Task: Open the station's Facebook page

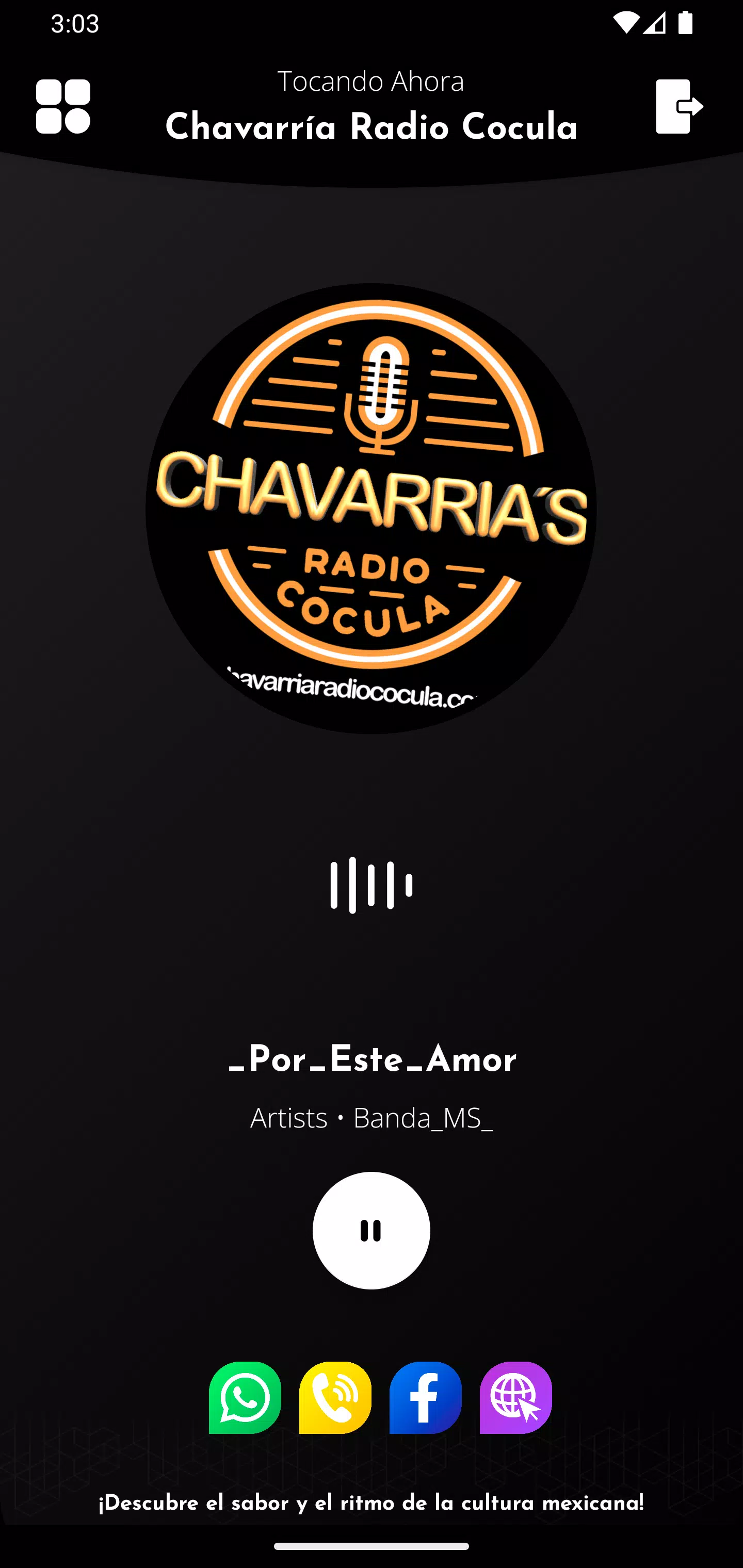Action: click(x=426, y=1398)
